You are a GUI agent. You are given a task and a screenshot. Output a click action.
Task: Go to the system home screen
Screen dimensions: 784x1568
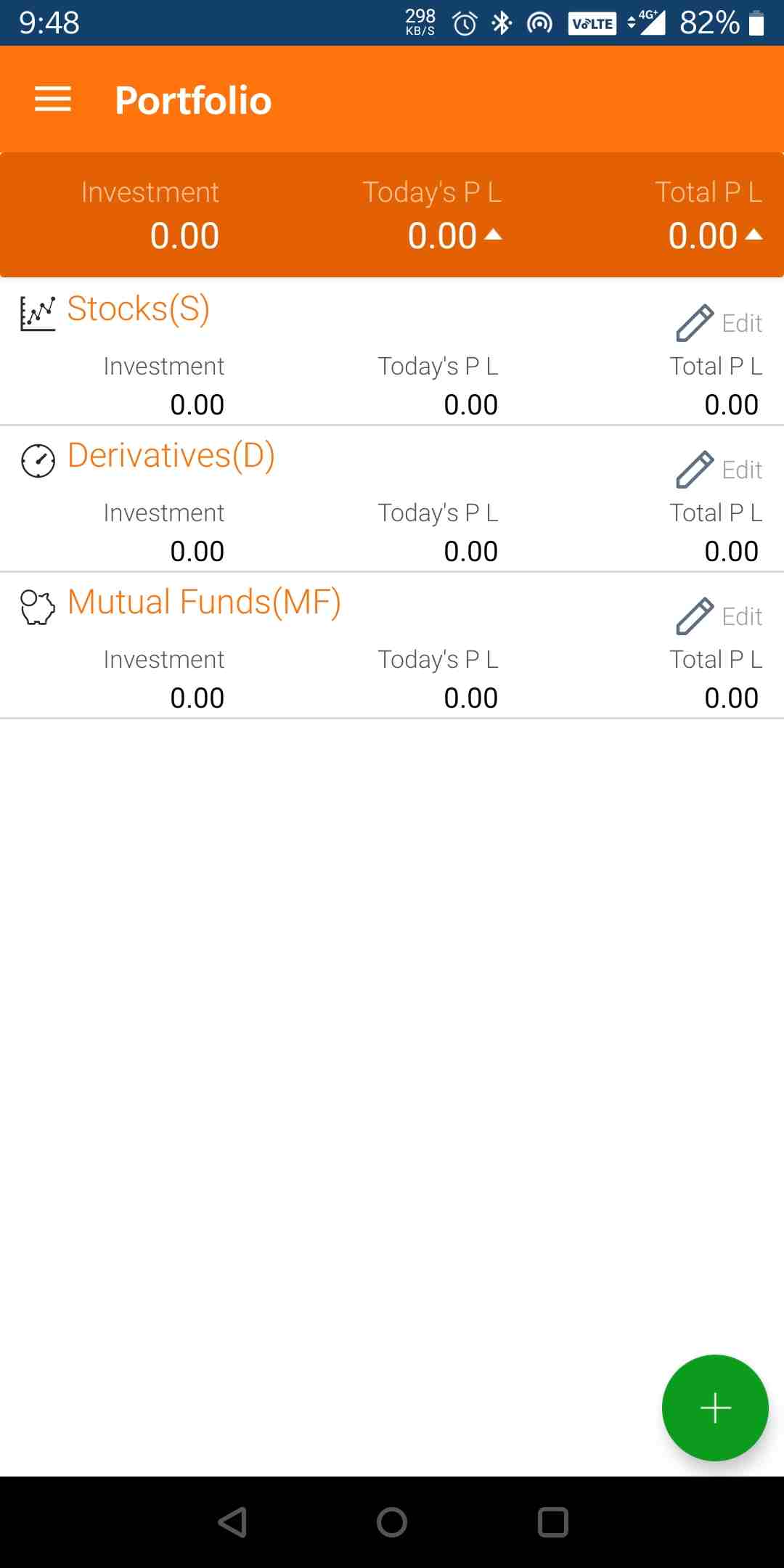coord(392,1522)
